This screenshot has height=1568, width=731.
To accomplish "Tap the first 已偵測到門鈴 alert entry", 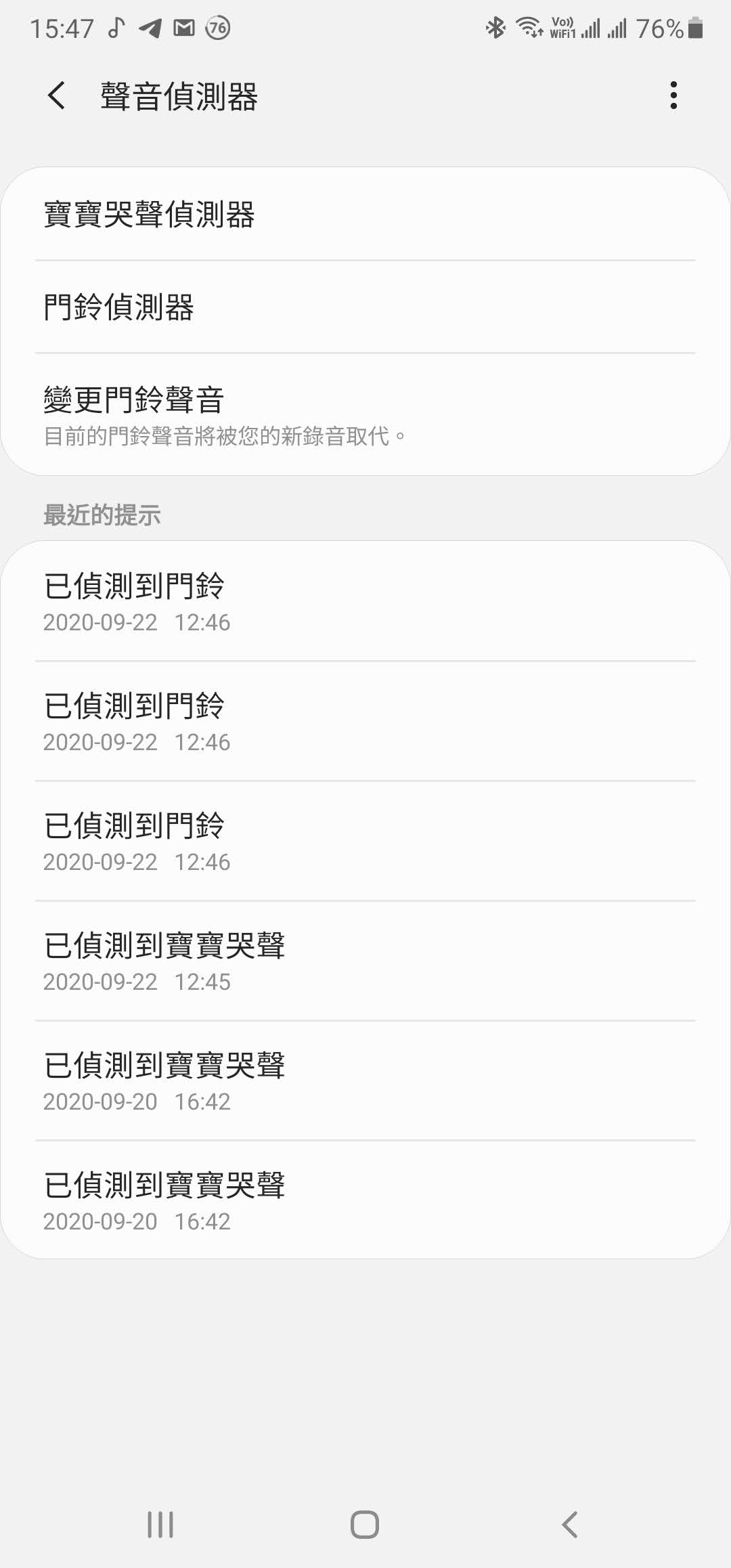I will point(365,603).
